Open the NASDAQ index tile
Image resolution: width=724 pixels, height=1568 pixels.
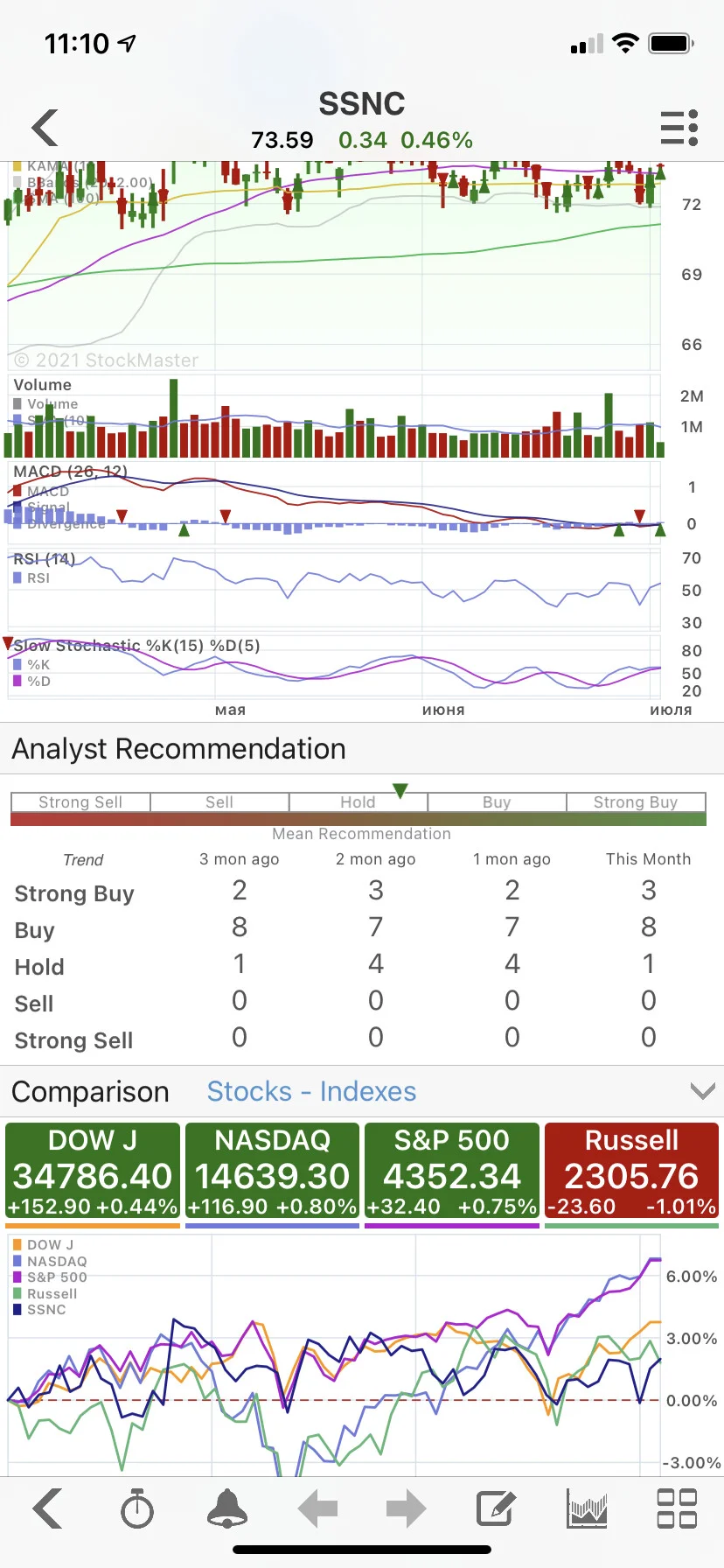(x=272, y=1171)
